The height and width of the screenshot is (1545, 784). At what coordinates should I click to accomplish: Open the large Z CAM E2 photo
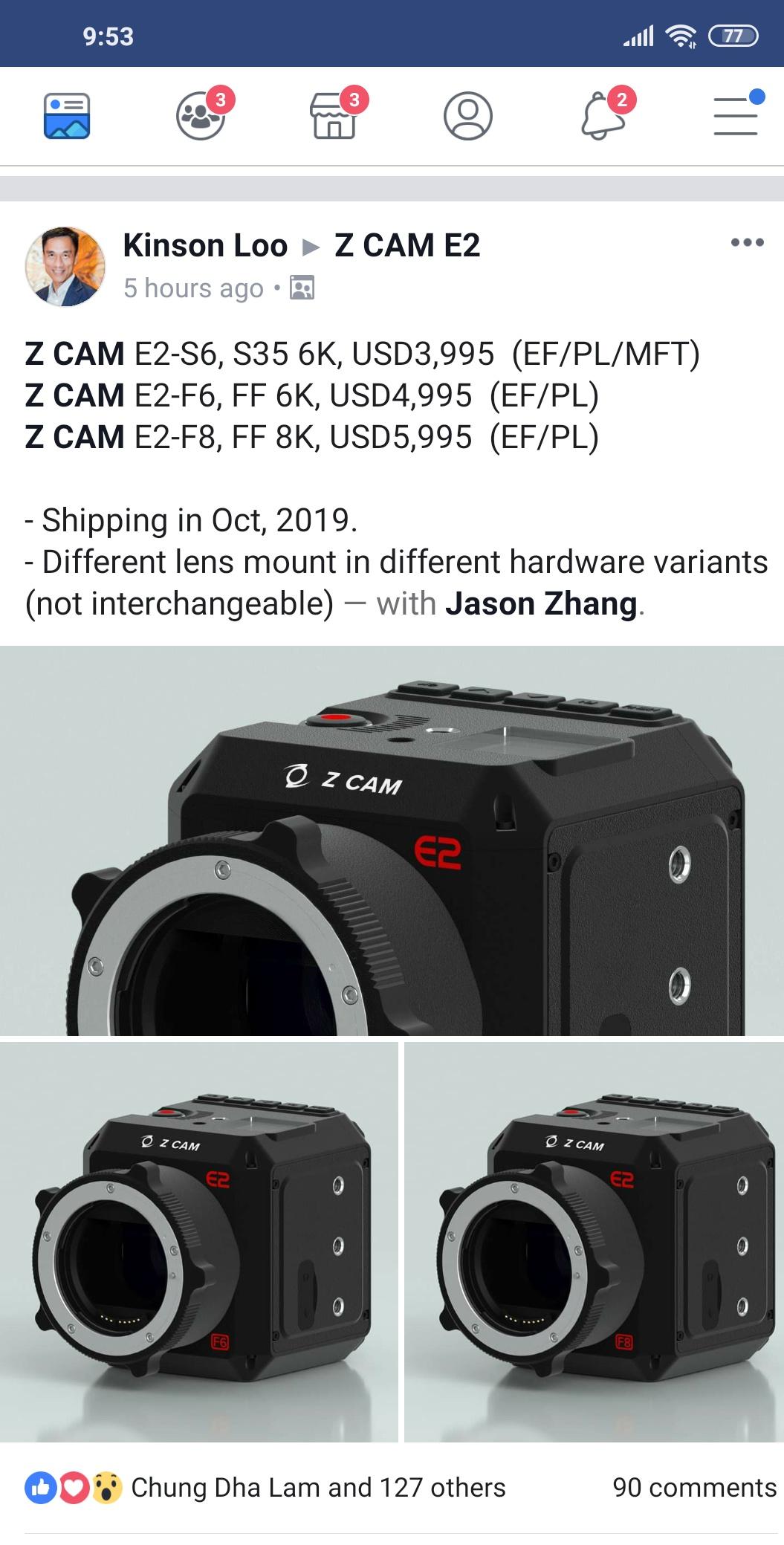click(x=392, y=840)
